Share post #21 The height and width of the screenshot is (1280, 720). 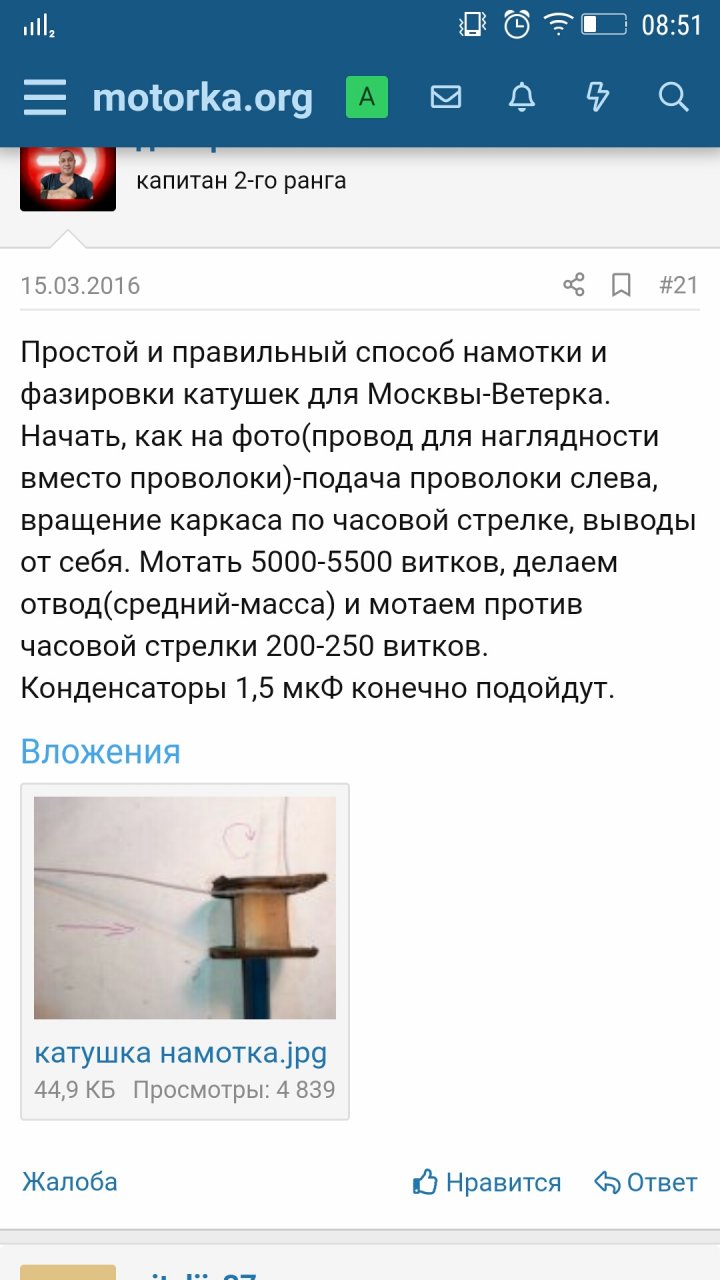573,285
